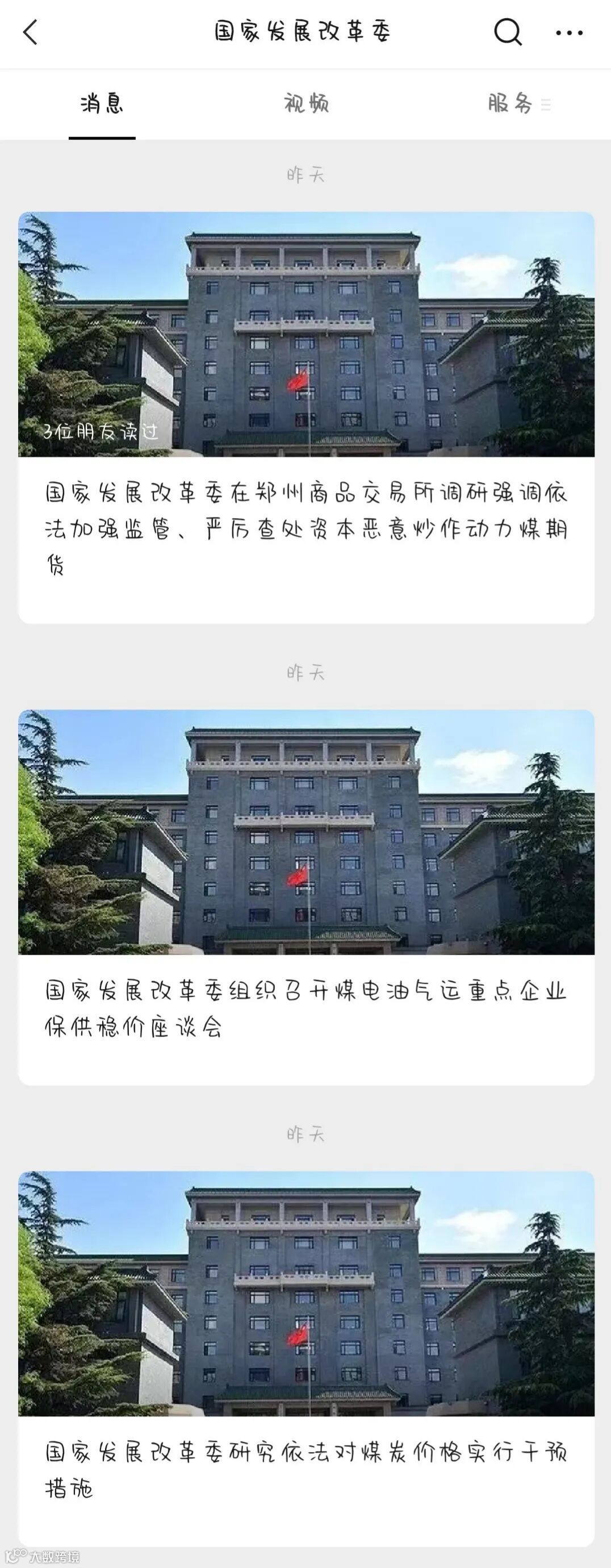Viewport: 611px width, 1568px height.
Task: Switch to the 视频 tab
Action: pyautogui.click(x=306, y=104)
